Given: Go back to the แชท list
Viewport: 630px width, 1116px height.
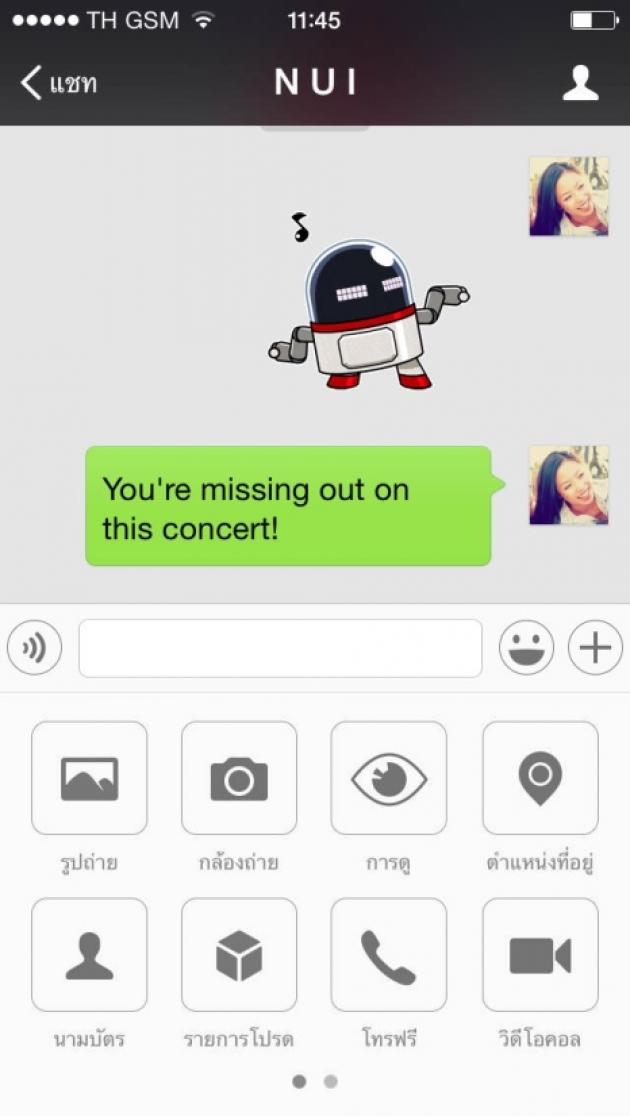Looking at the screenshot, I should pos(58,83).
